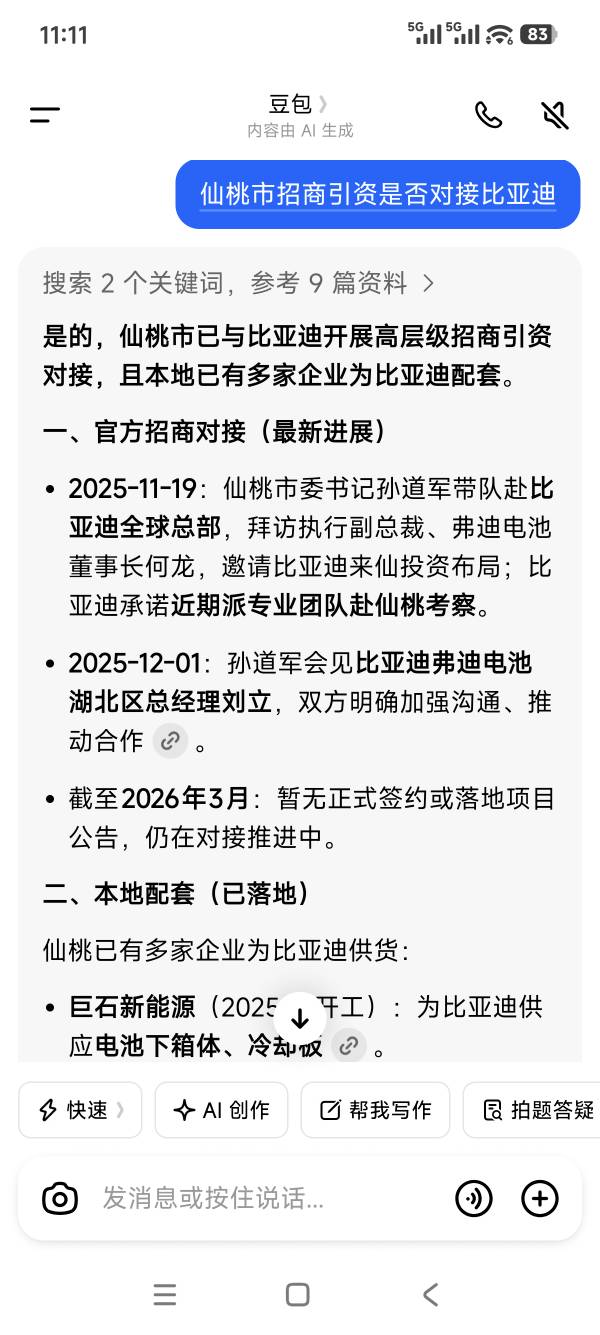Start a voice call with 豆包

(x=488, y=115)
